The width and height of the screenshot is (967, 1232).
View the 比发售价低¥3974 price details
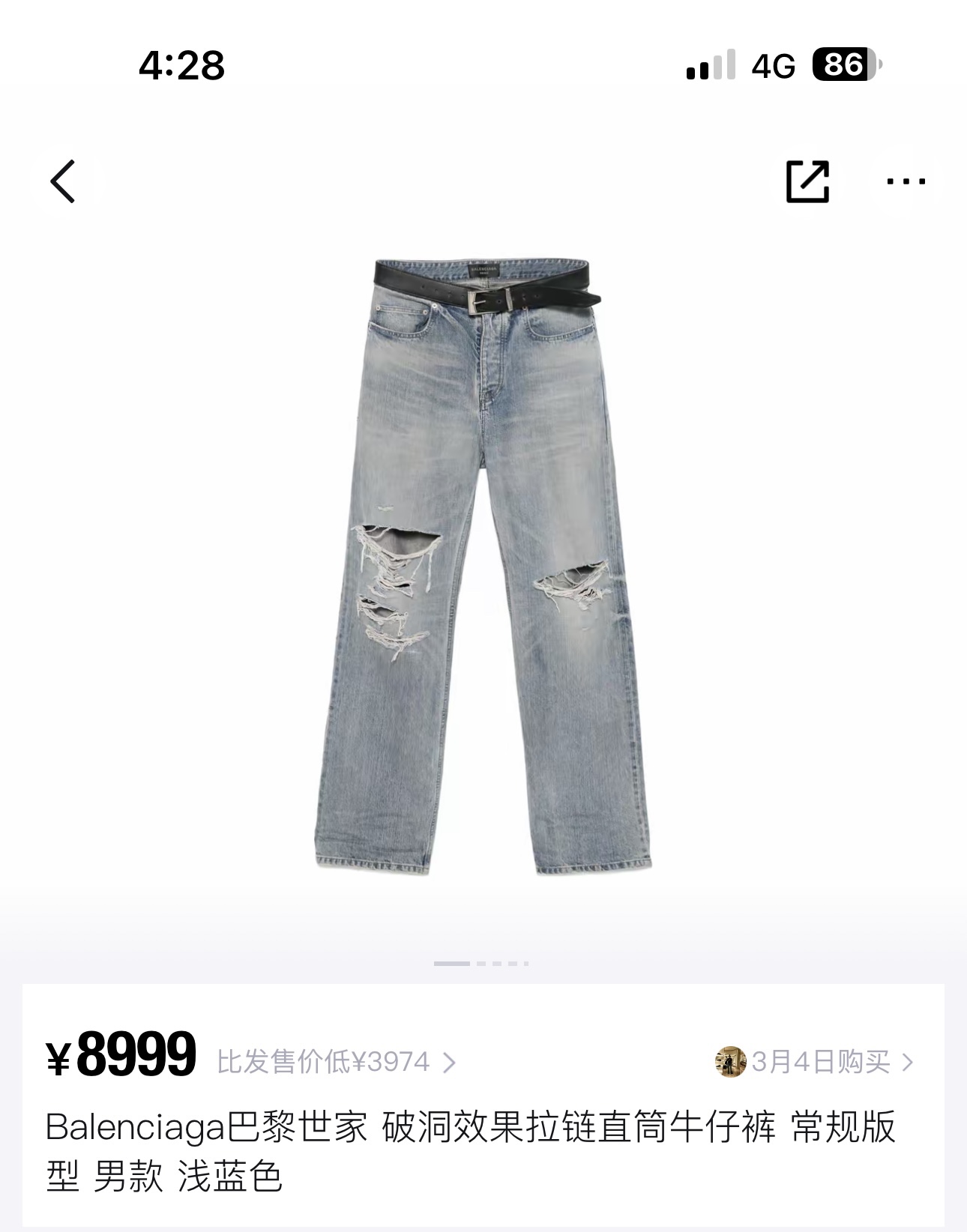[x=337, y=1062]
